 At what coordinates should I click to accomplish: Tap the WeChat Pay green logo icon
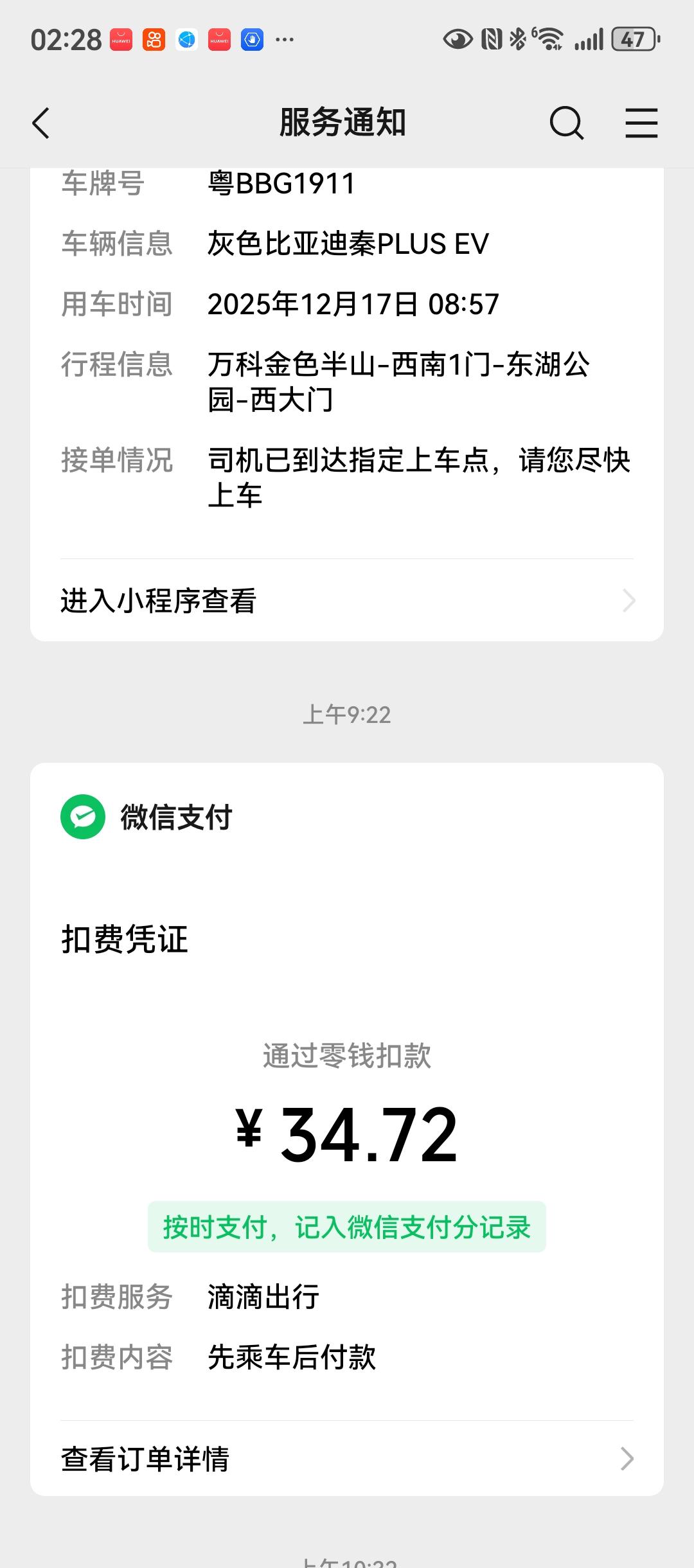click(82, 817)
